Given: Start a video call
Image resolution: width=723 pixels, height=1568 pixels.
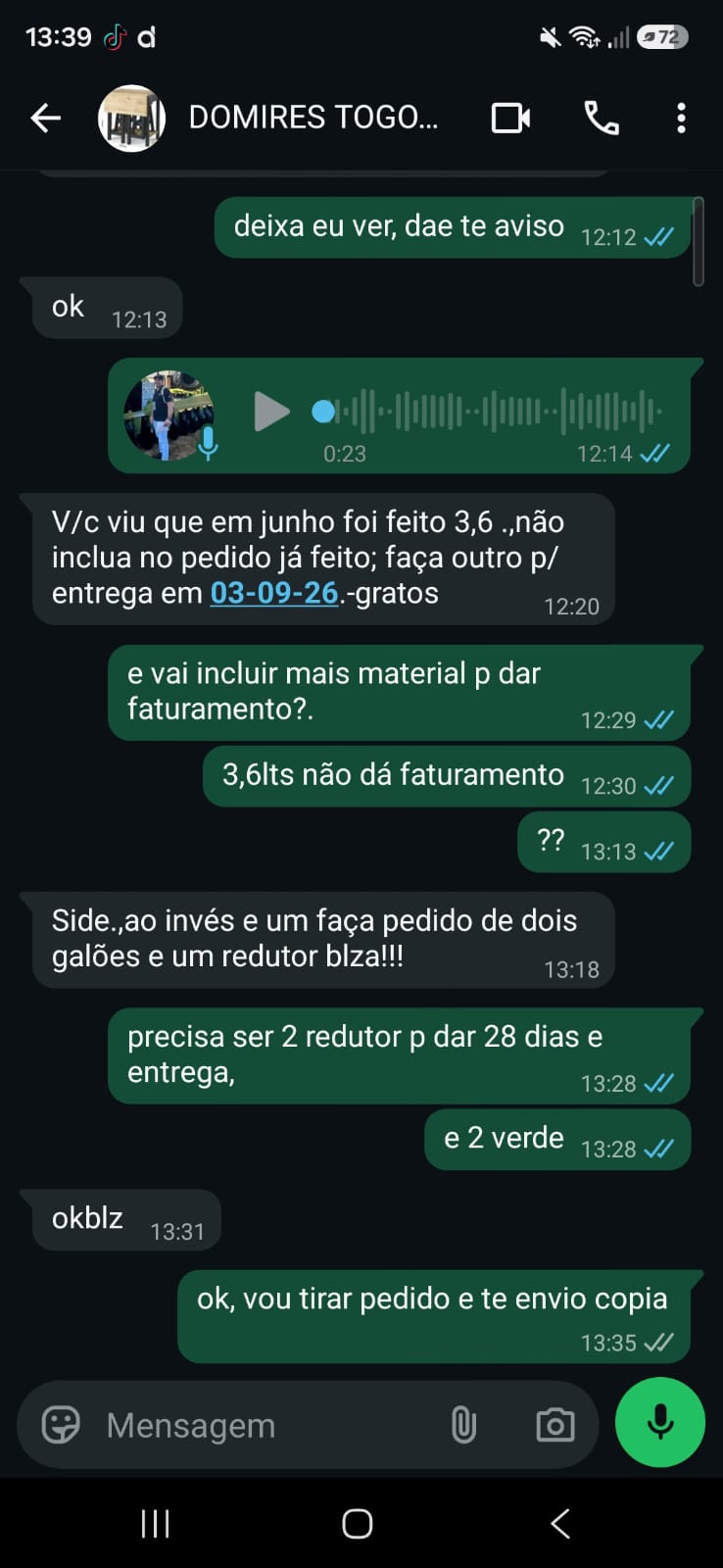Looking at the screenshot, I should (x=510, y=119).
